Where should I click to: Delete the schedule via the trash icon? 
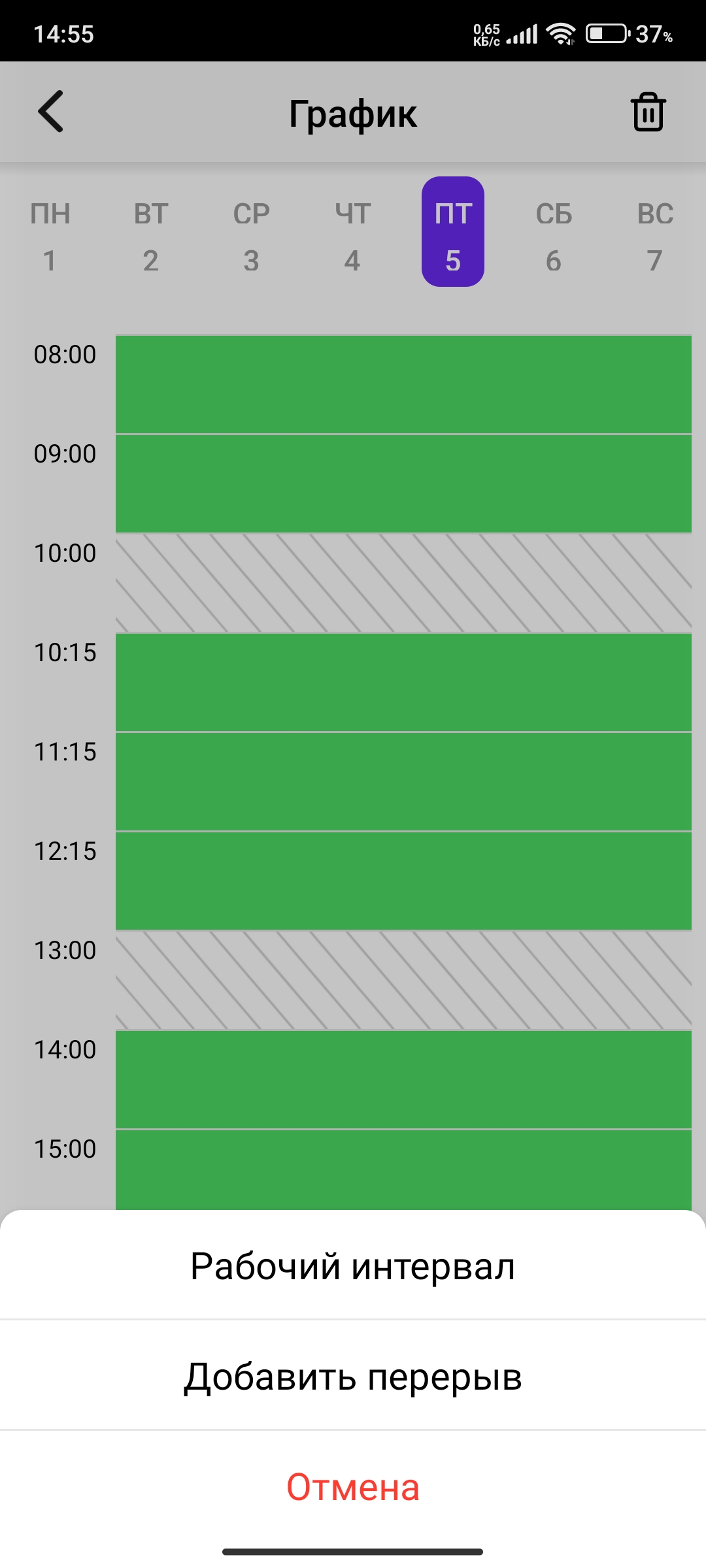pos(648,112)
